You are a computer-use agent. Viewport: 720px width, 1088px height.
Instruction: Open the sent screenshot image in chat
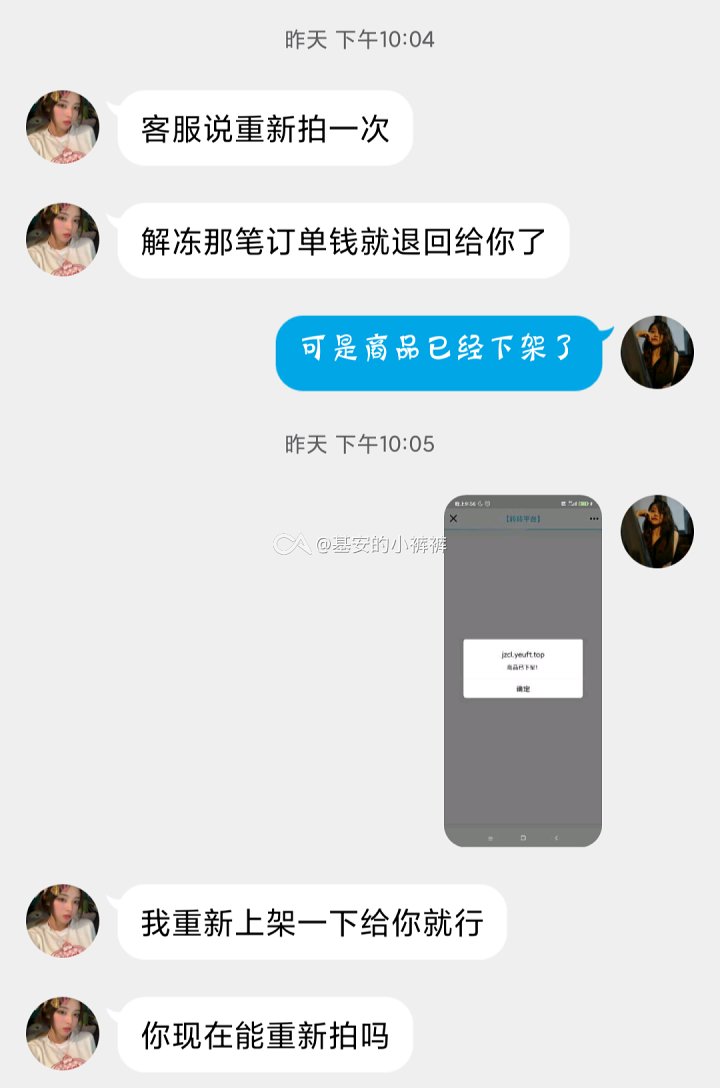coord(522,670)
